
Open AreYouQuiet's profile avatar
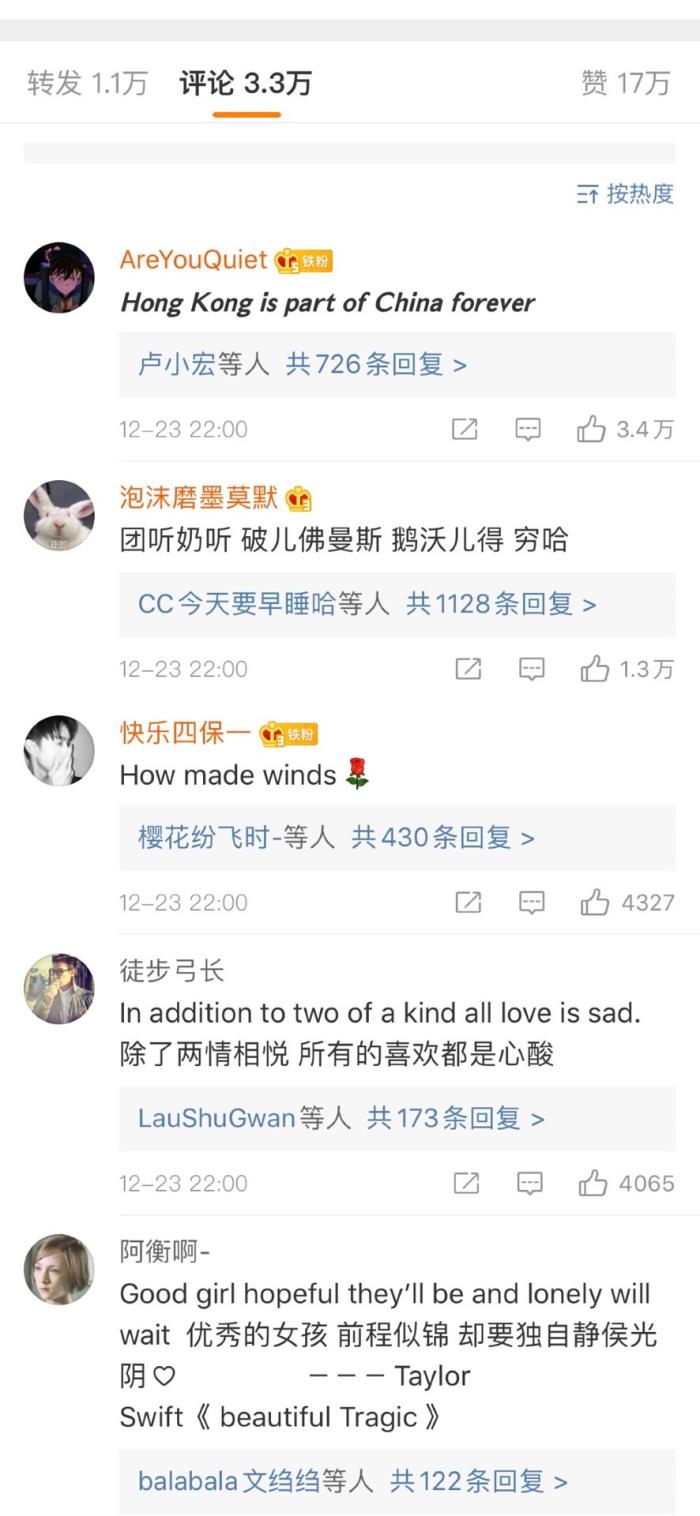(x=59, y=277)
